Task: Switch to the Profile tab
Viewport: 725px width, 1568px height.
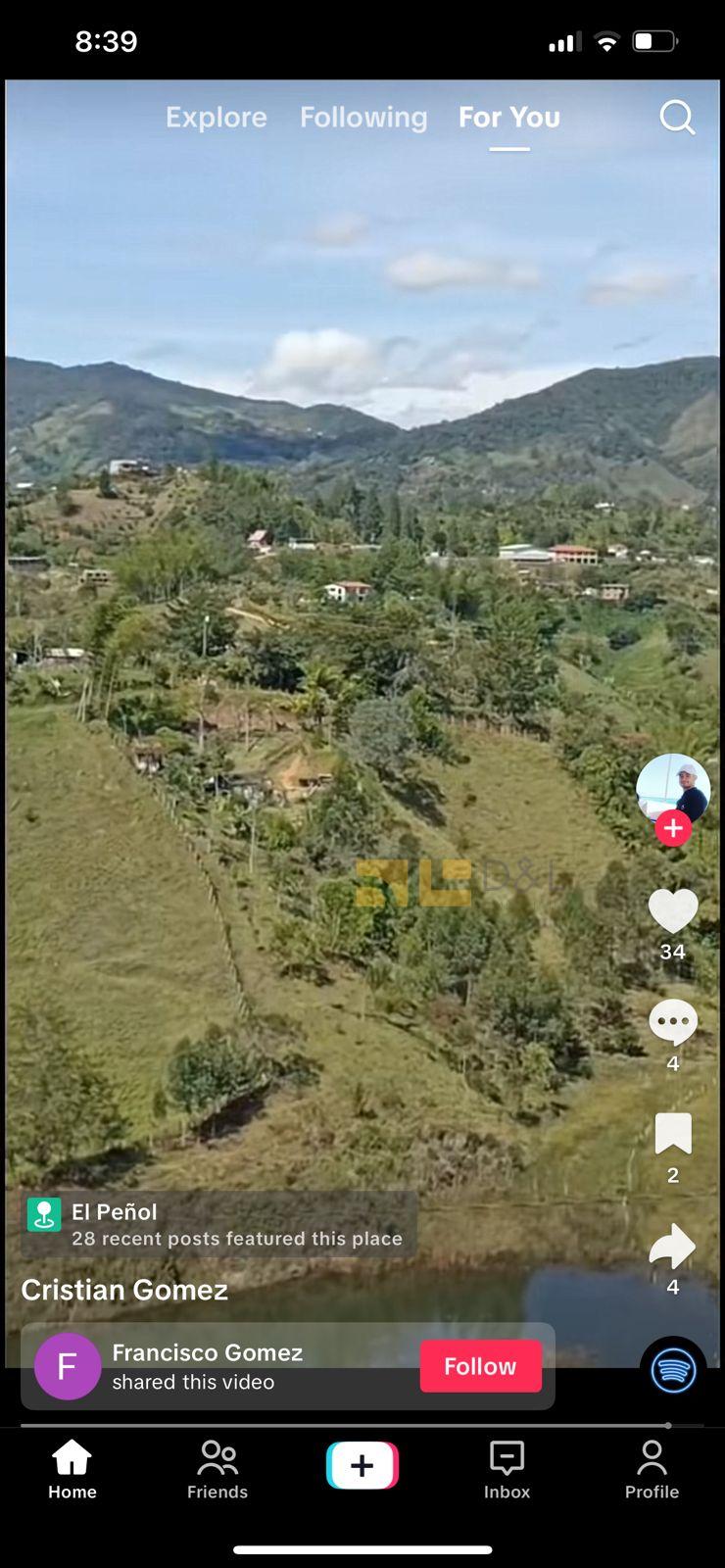Action: [652, 1469]
